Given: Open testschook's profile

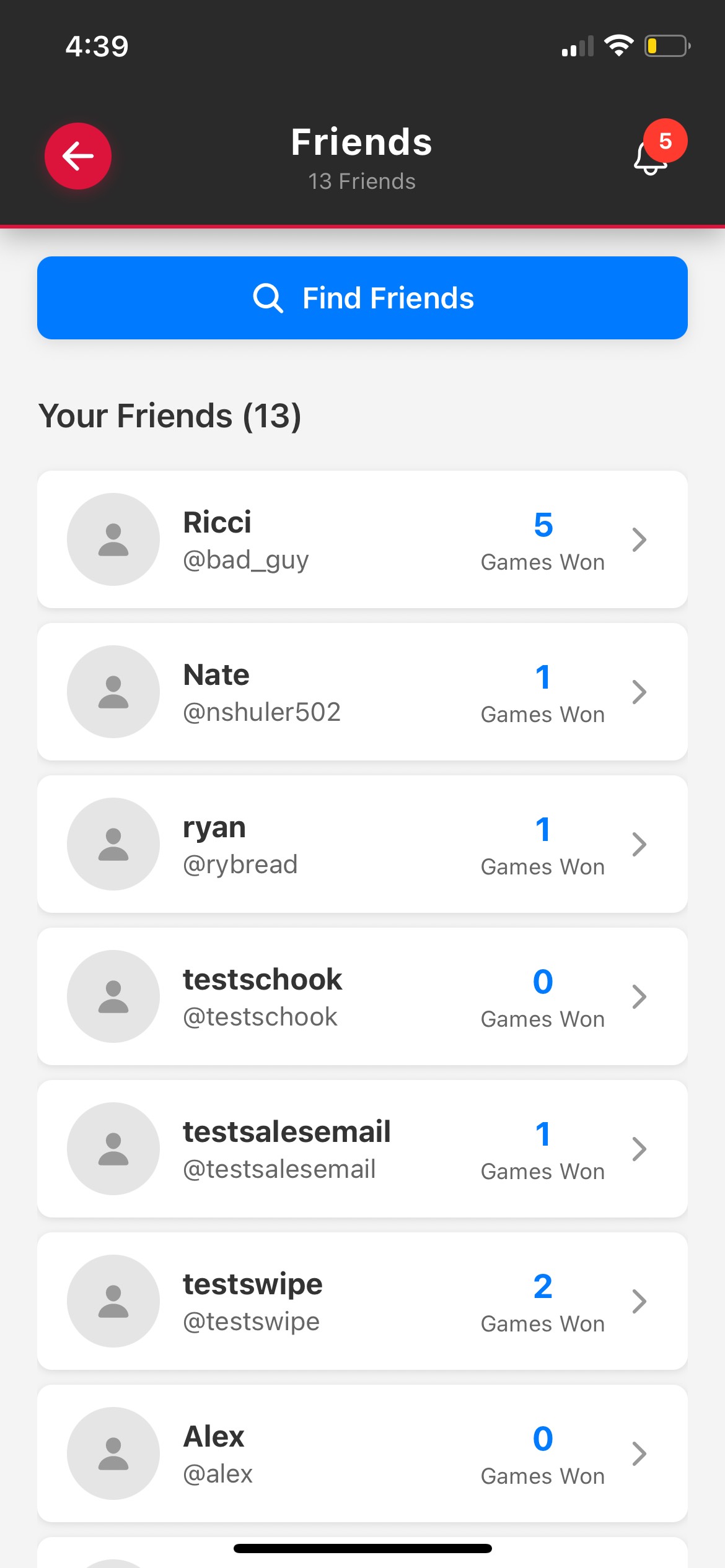Looking at the screenshot, I should point(362,996).
